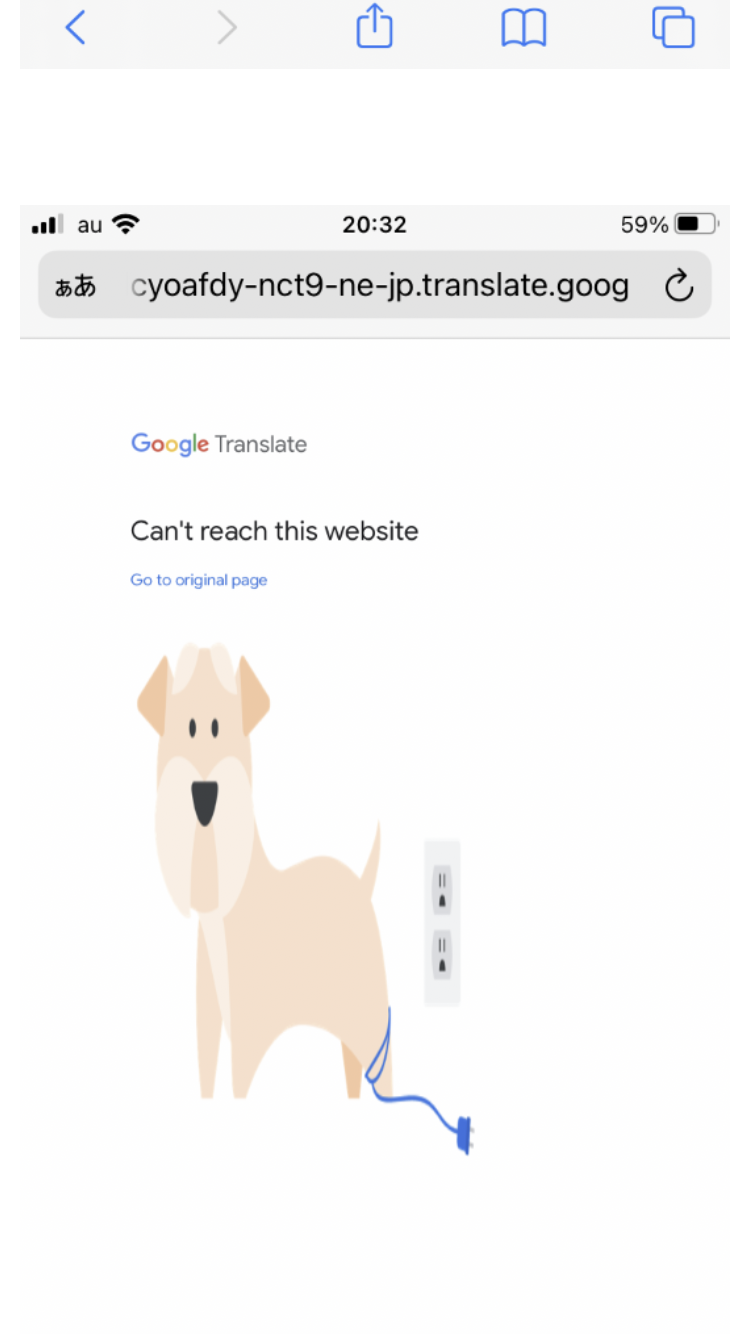Reload the current page
The height and width of the screenshot is (1334, 750).
[679, 287]
